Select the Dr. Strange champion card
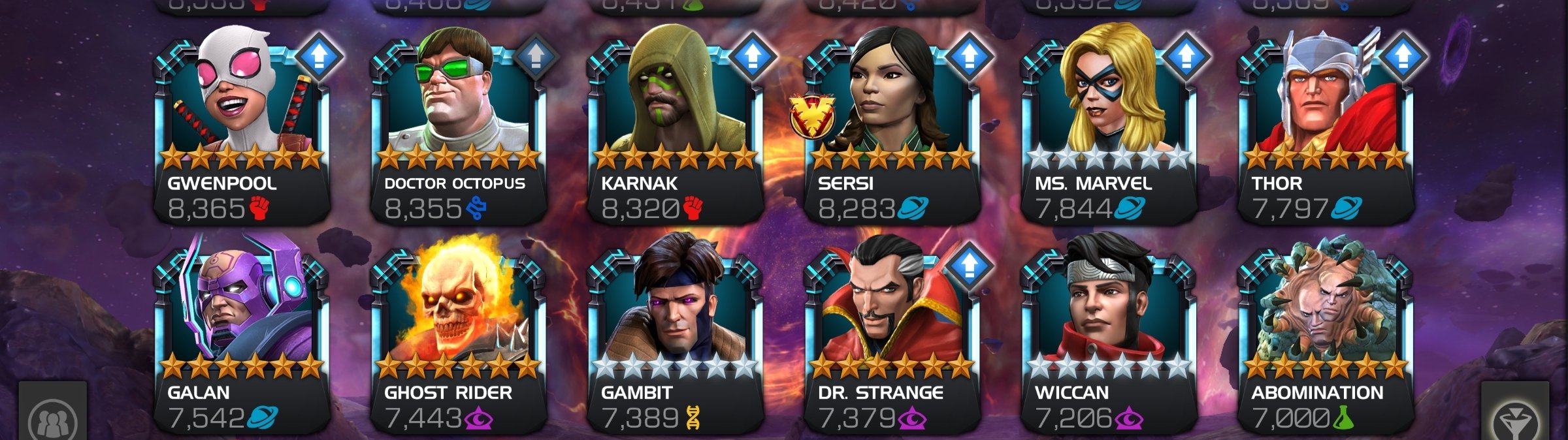Image resolution: width=1568 pixels, height=440 pixels. [892, 339]
